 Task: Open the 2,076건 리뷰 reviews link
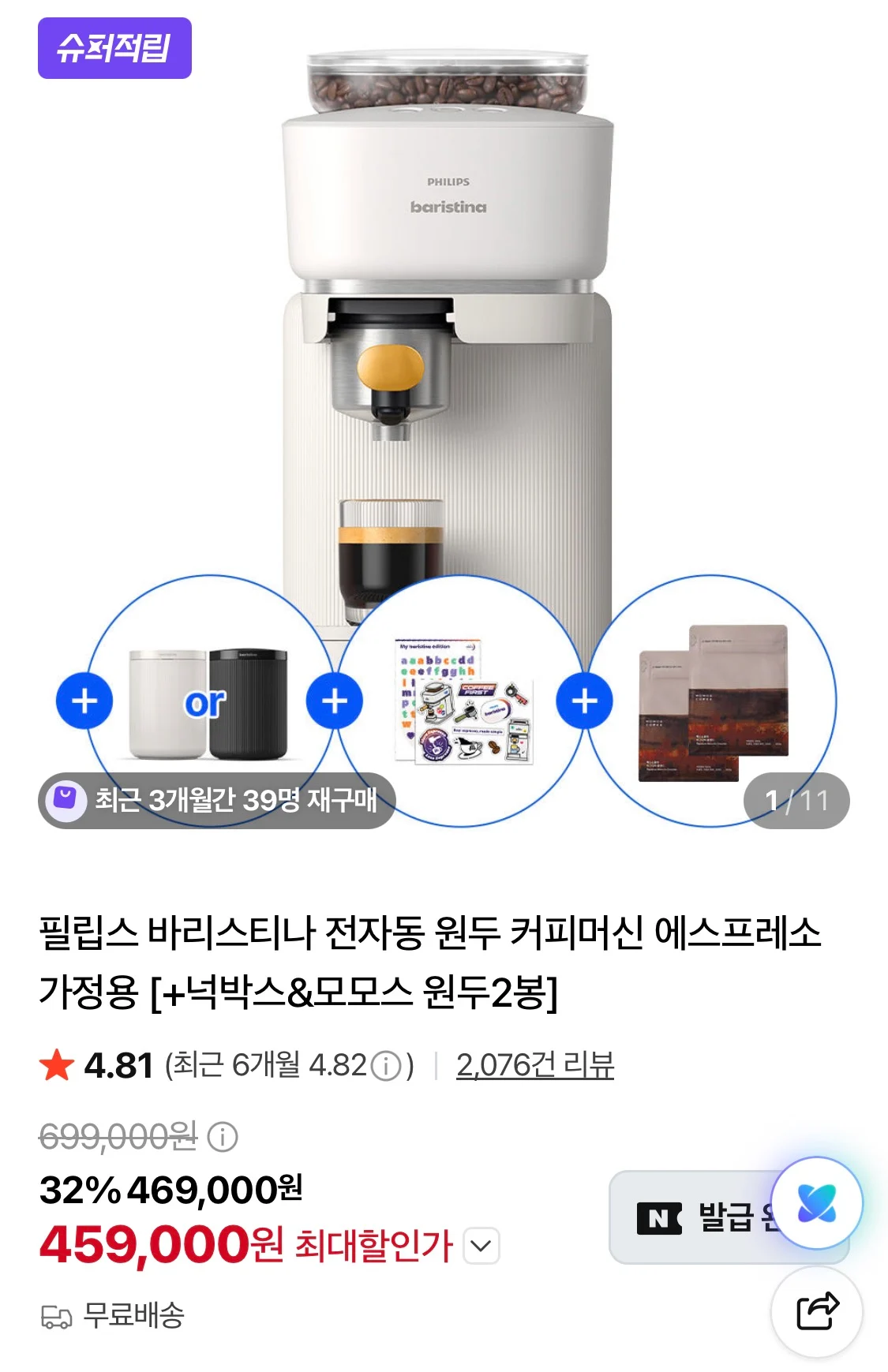click(x=534, y=1065)
